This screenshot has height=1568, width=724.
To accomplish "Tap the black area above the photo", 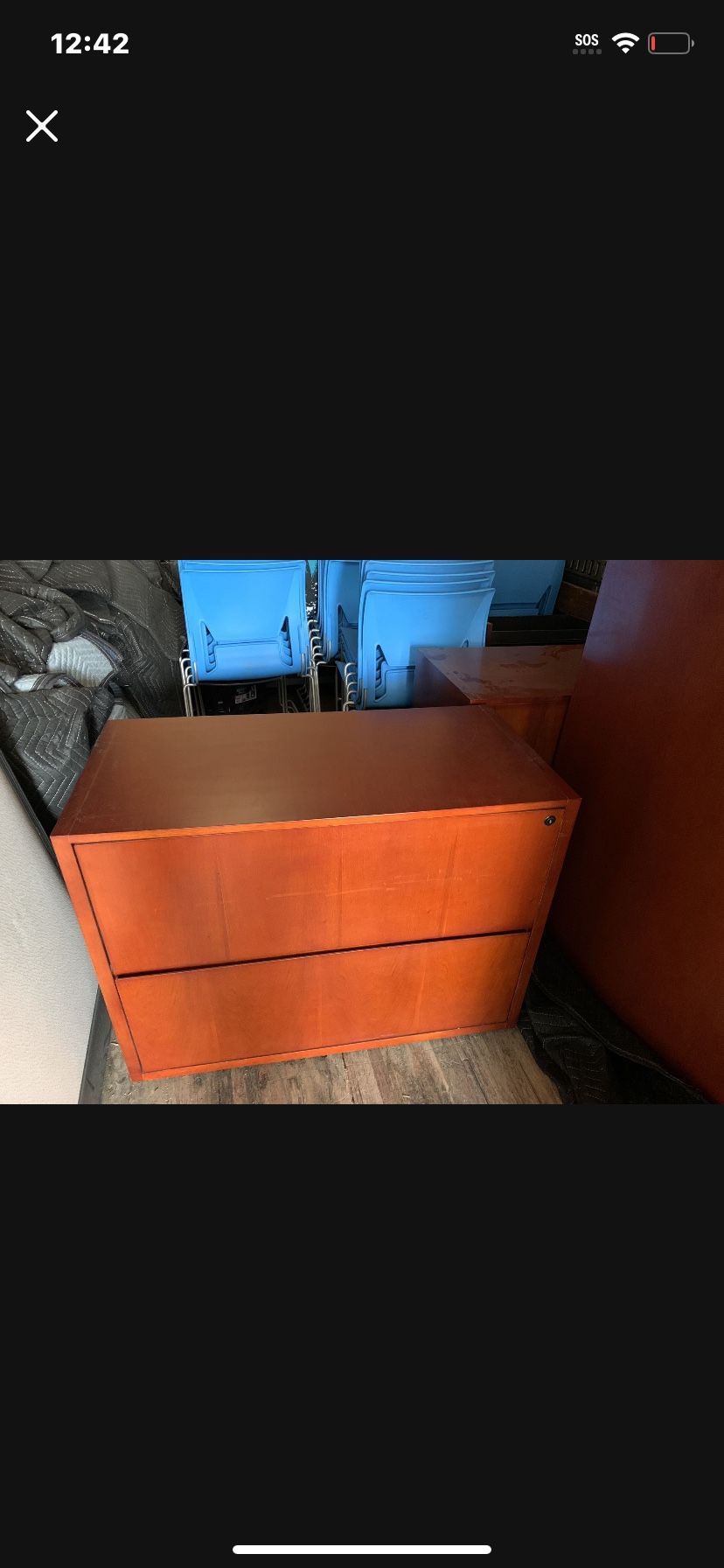I will (x=362, y=350).
